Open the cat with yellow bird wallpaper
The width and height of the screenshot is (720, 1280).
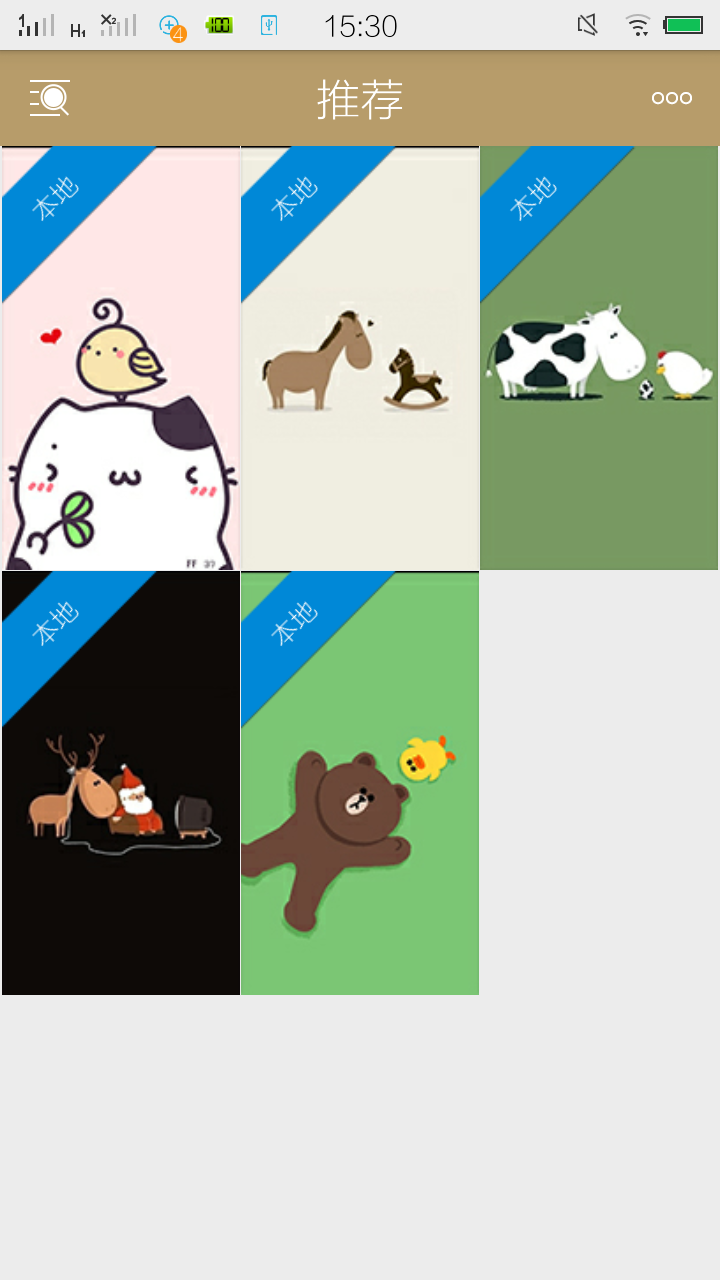(x=121, y=400)
